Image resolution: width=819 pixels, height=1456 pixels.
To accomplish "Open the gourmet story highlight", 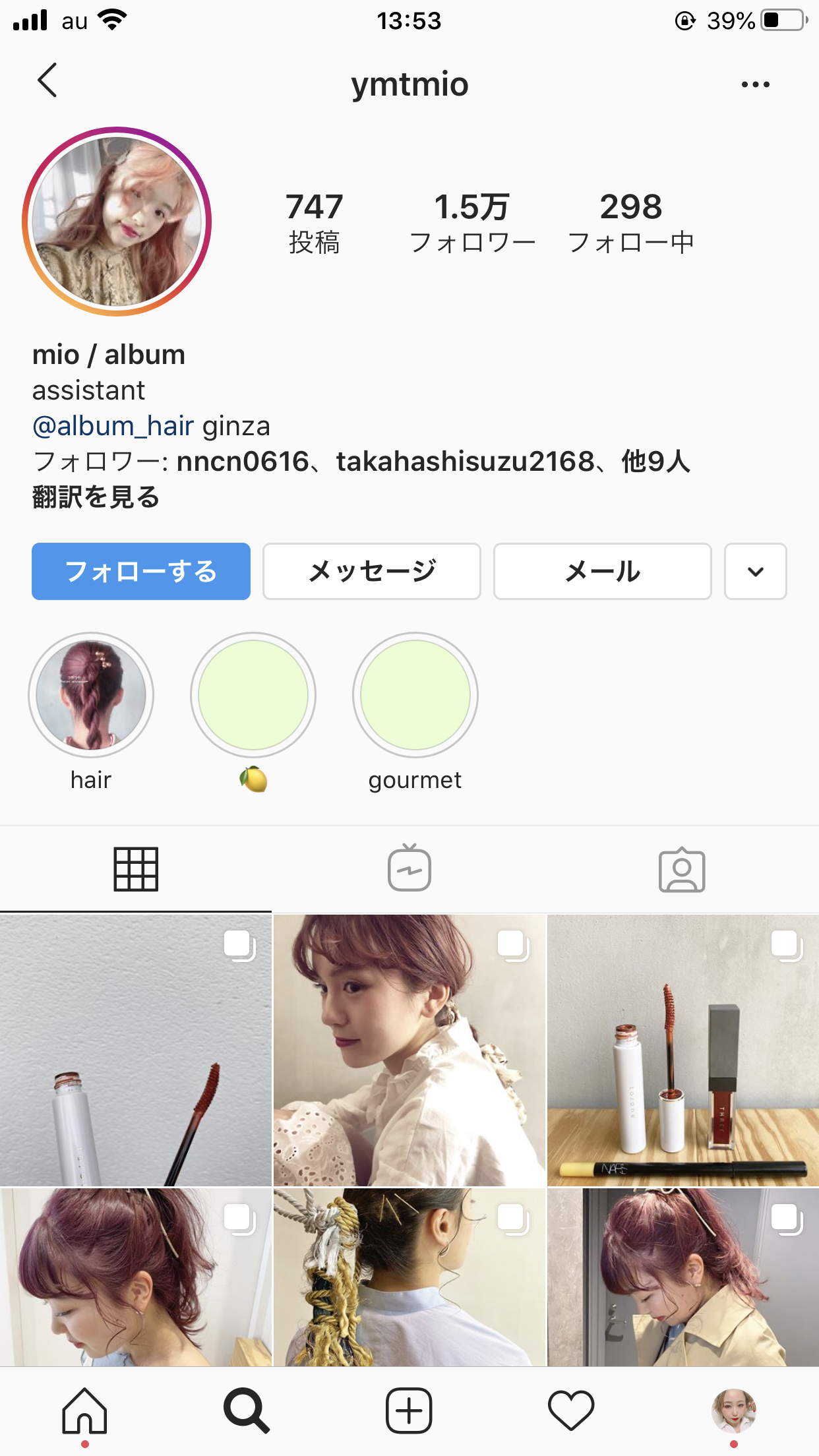I will tap(415, 695).
